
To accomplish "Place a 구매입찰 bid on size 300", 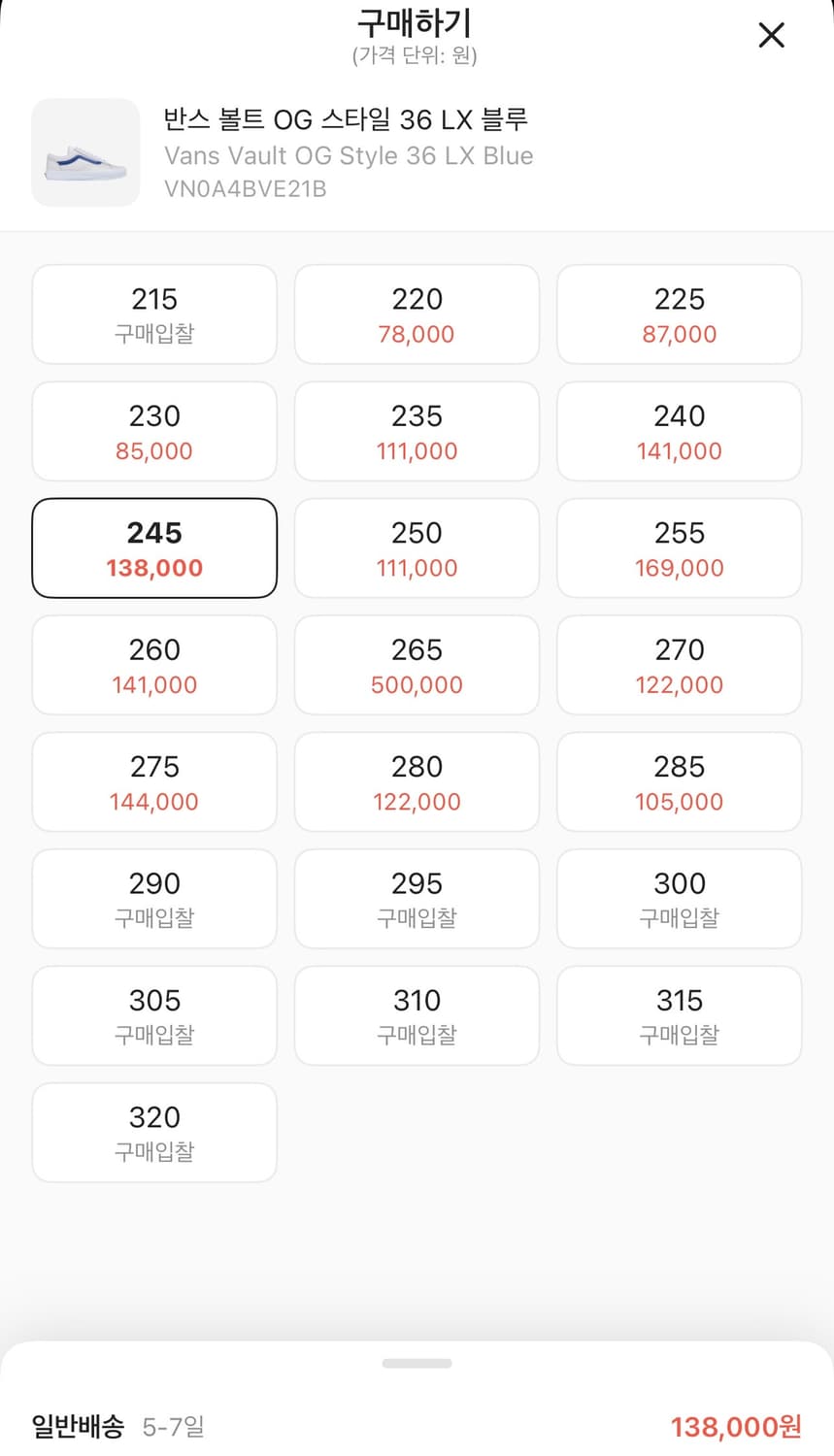I will pos(679,899).
